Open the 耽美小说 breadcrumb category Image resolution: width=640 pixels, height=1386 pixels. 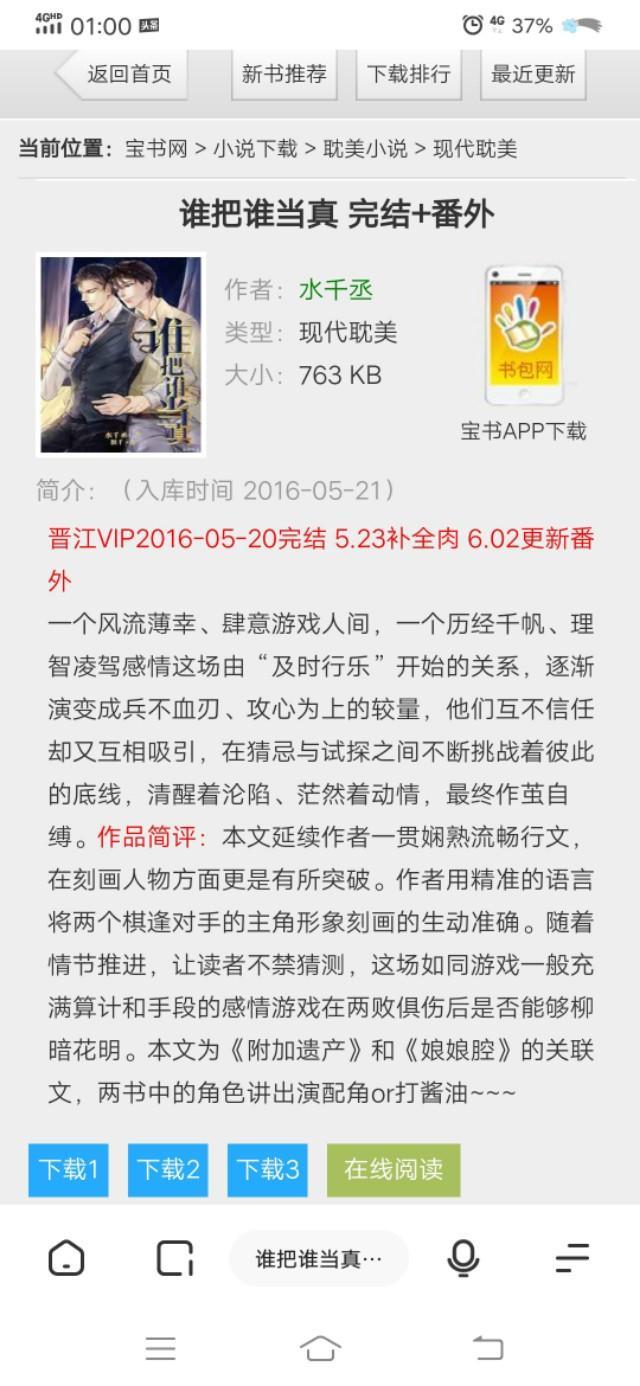point(365,149)
